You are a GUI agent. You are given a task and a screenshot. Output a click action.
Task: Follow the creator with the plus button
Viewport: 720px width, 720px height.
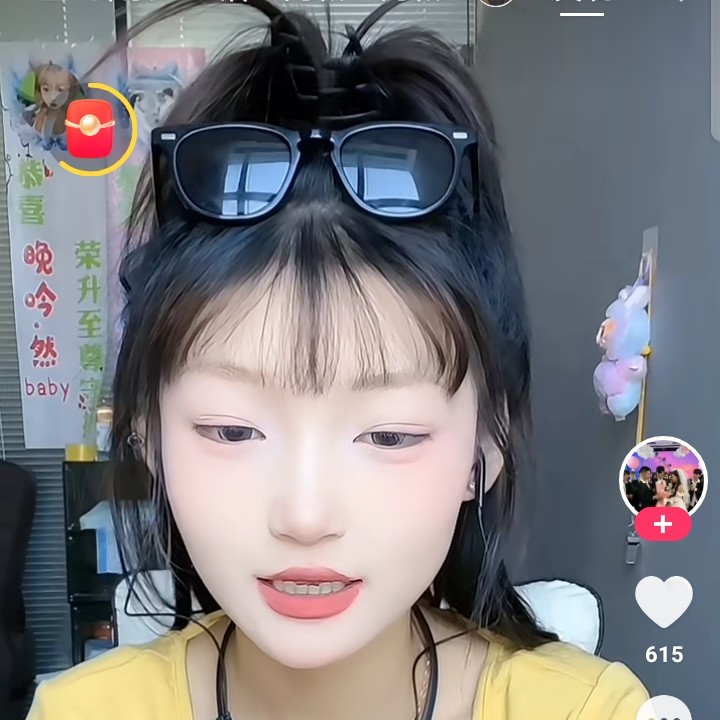pyautogui.click(x=662, y=523)
